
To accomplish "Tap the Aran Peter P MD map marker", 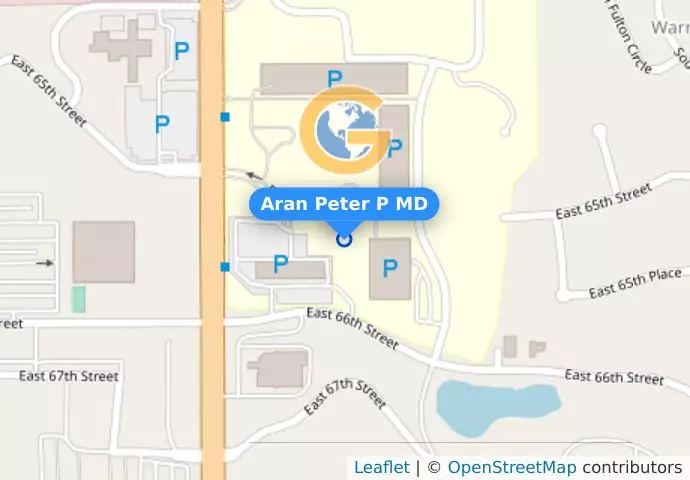I will 344,239.
